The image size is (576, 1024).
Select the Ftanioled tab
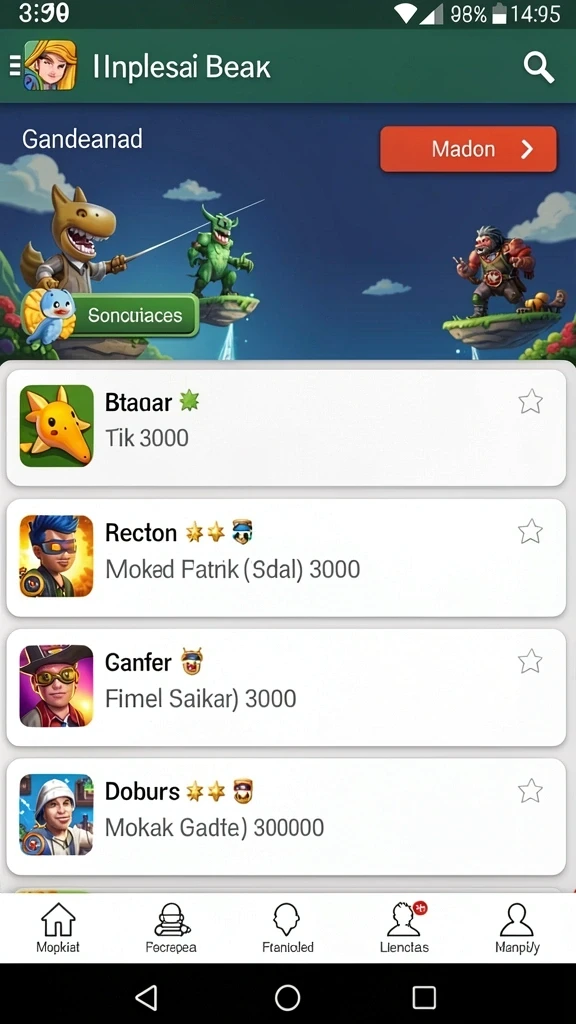click(x=287, y=928)
